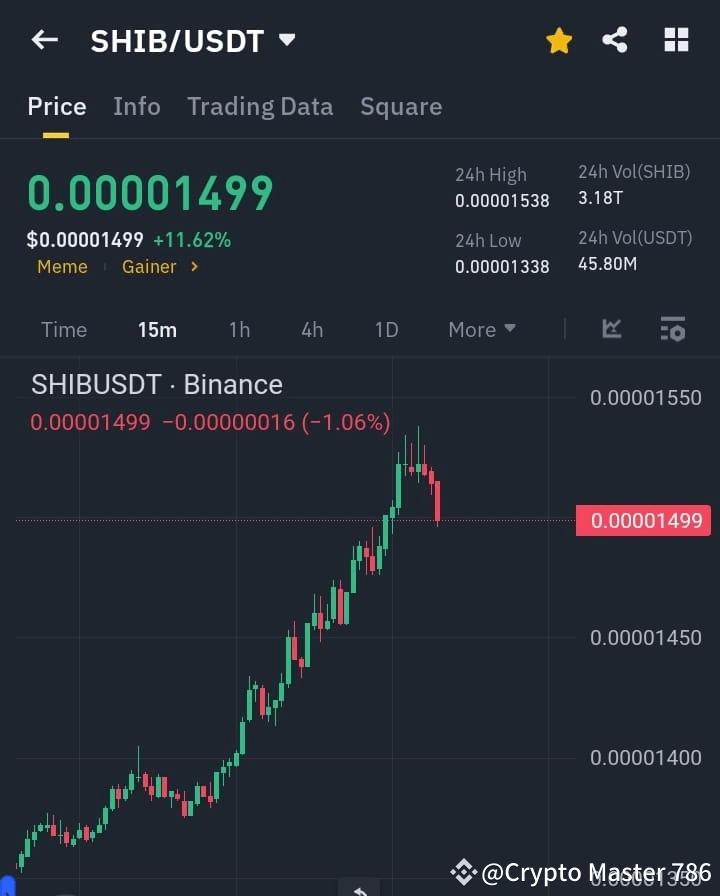Expand the More timeframes dropdown
This screenshot has width=720, height=896.
click(481, 329)
